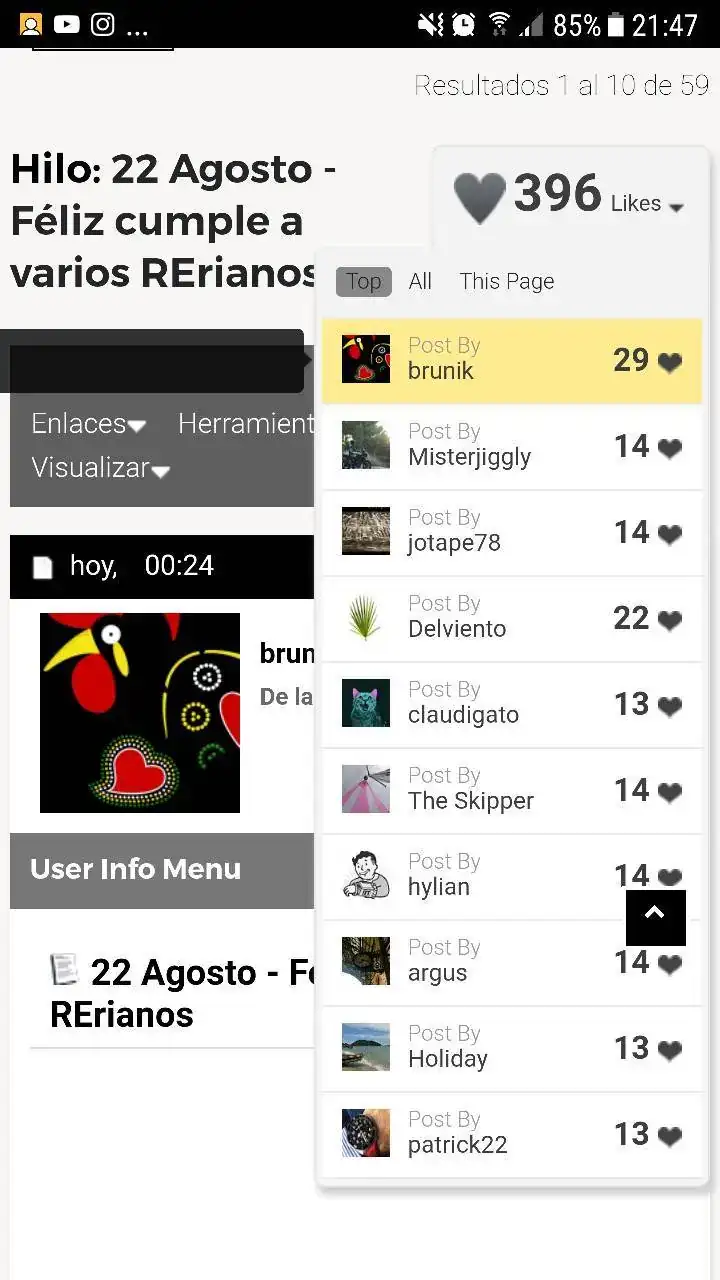Screen dimensions: 720x1280
Task: Open the post by jotape78
Action: click(511, 532)
